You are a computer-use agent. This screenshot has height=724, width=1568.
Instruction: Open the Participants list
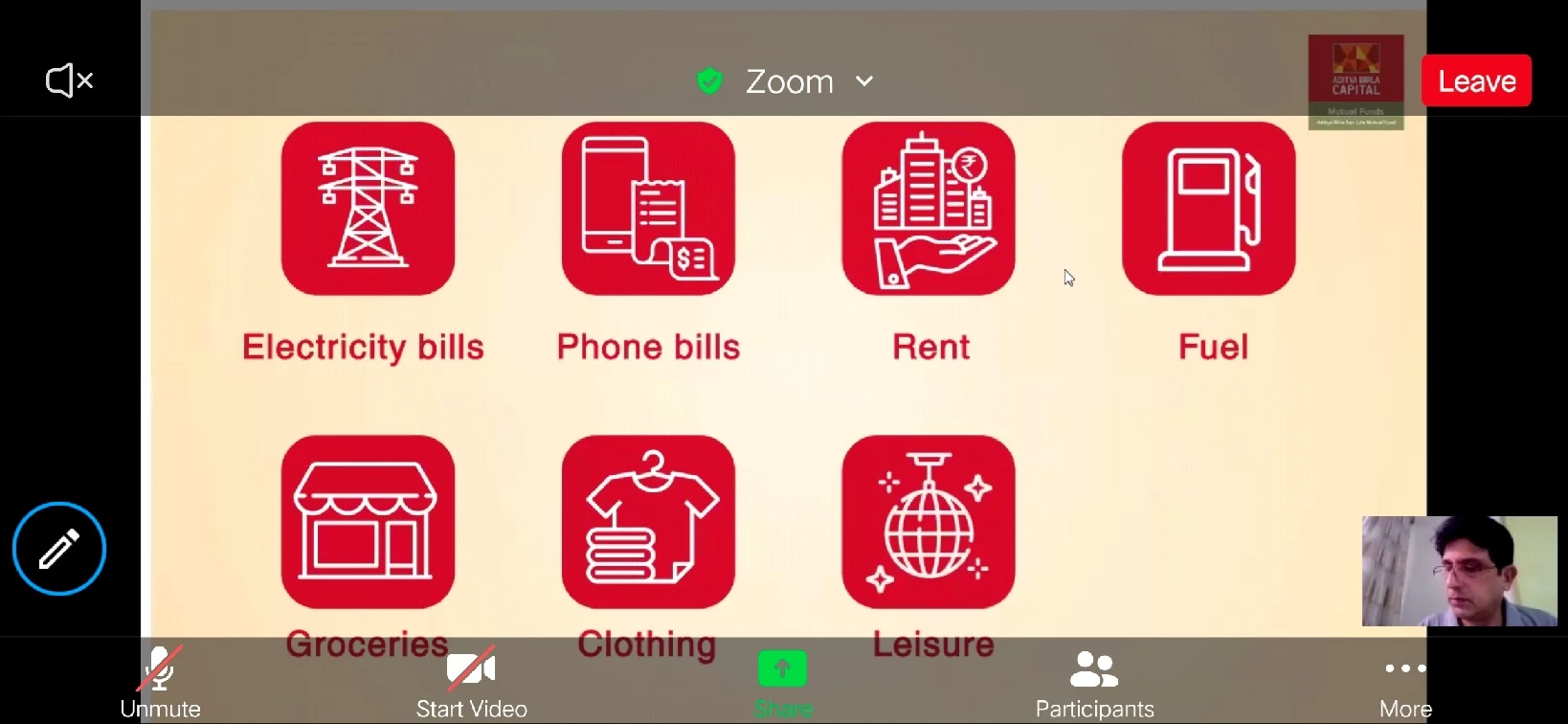pos(1094,682)
